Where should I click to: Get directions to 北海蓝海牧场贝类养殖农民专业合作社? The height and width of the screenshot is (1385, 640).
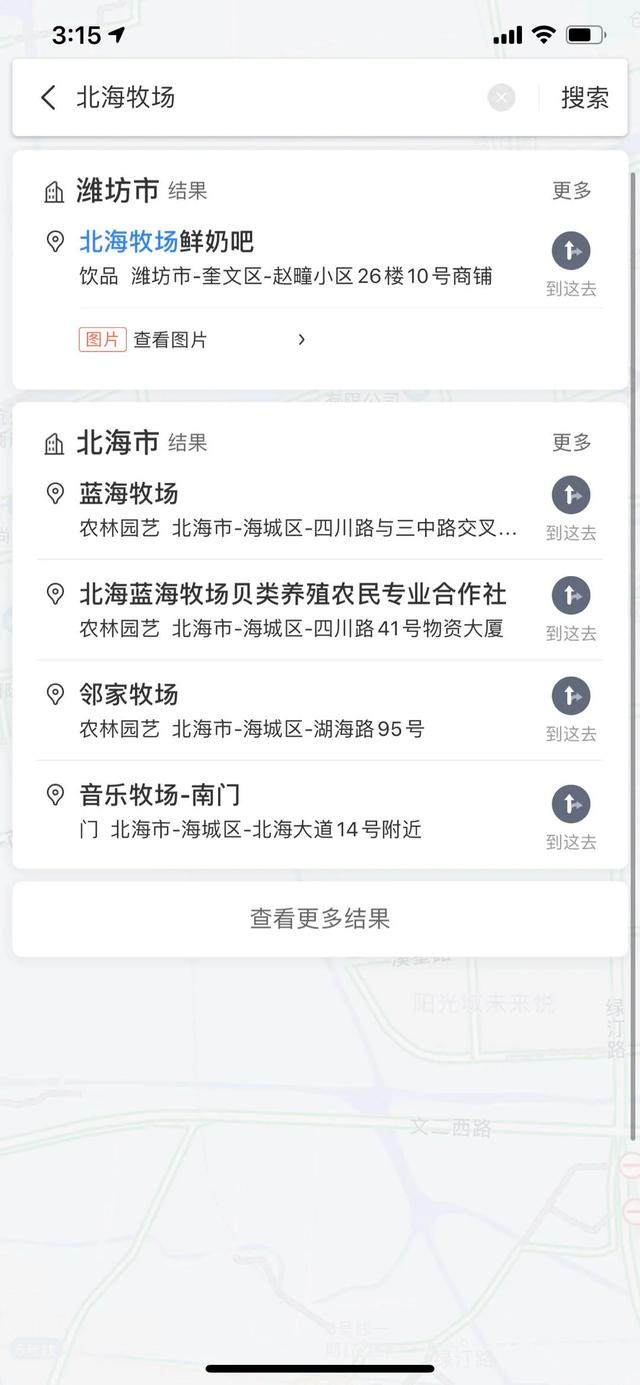pos(571,609)
